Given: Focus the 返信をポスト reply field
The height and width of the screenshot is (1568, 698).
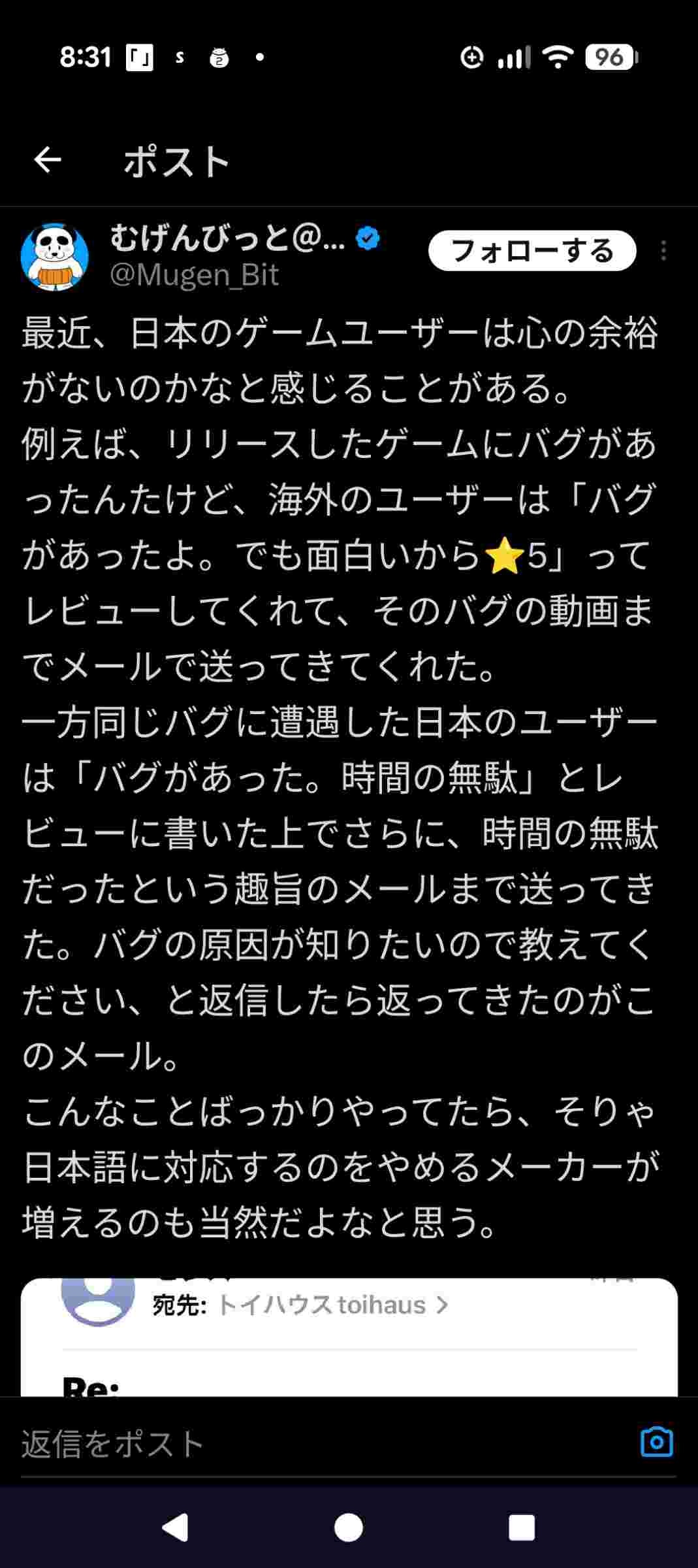Looking at the screenshot, I should click(313, 1443).
